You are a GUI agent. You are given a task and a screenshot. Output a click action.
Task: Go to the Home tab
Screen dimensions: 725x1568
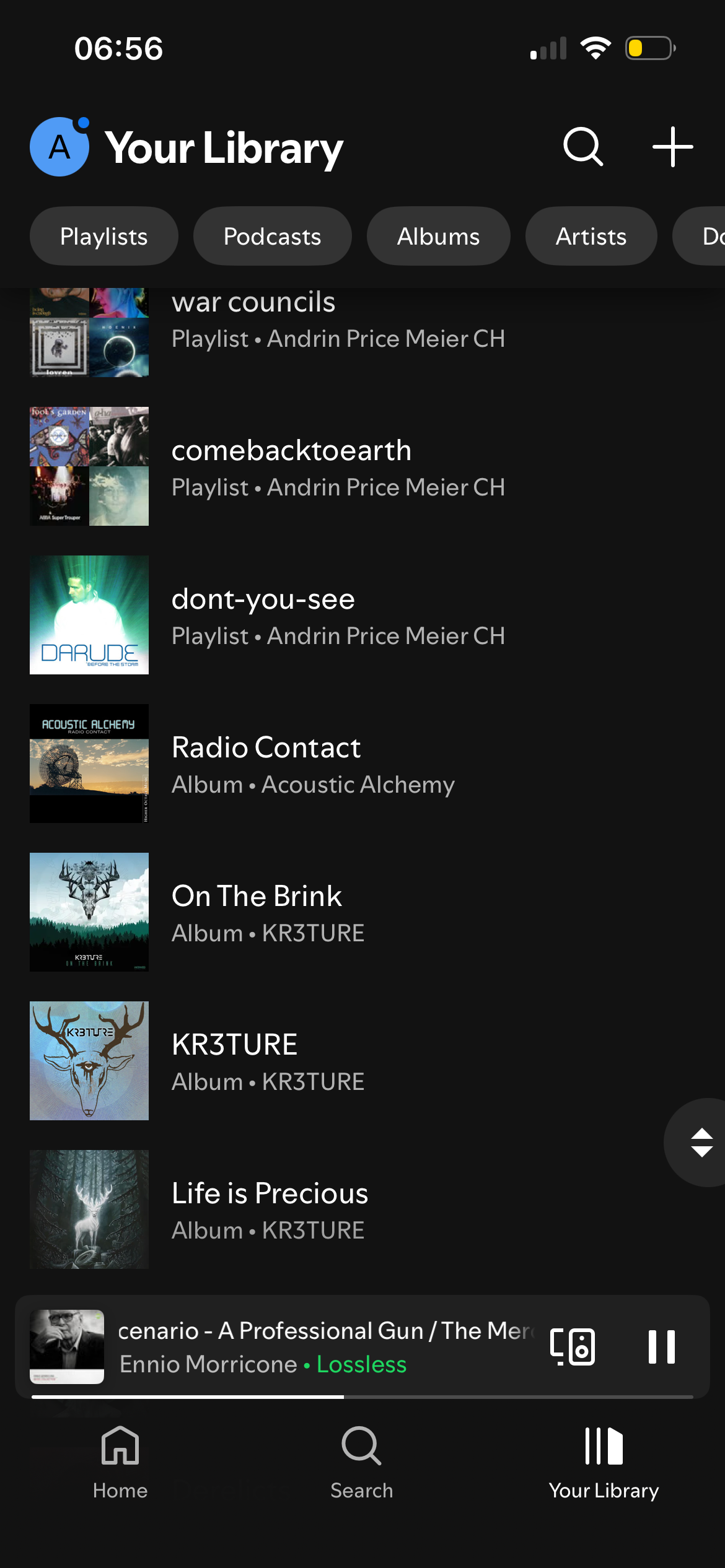tap(120, 1461)
